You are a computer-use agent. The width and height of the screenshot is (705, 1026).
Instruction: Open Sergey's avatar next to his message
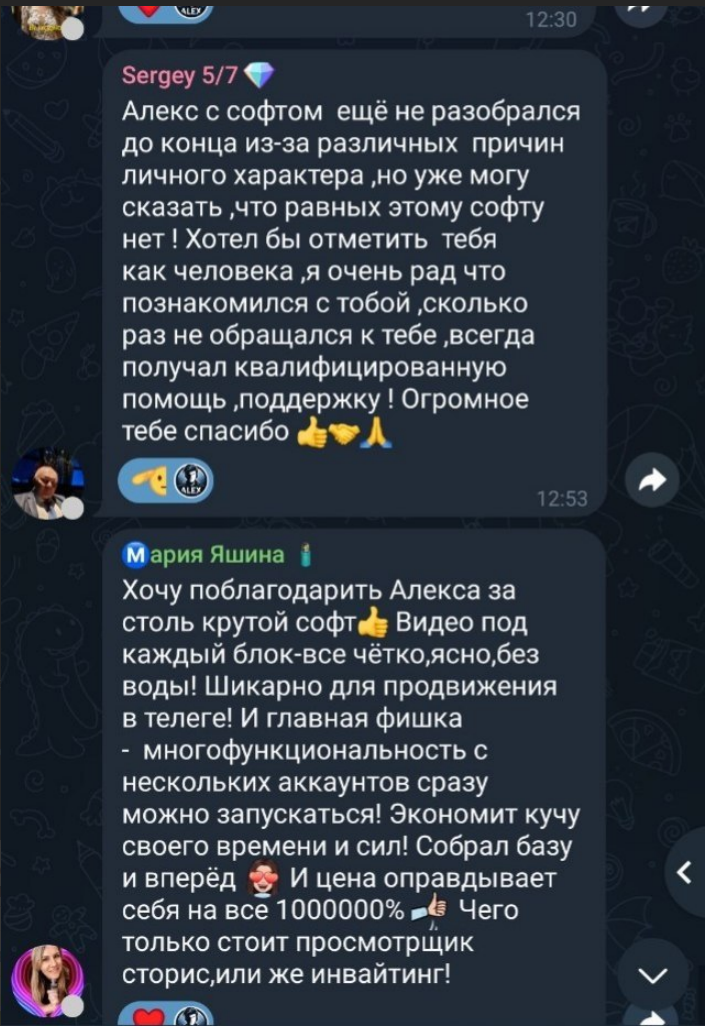(44, 485)
